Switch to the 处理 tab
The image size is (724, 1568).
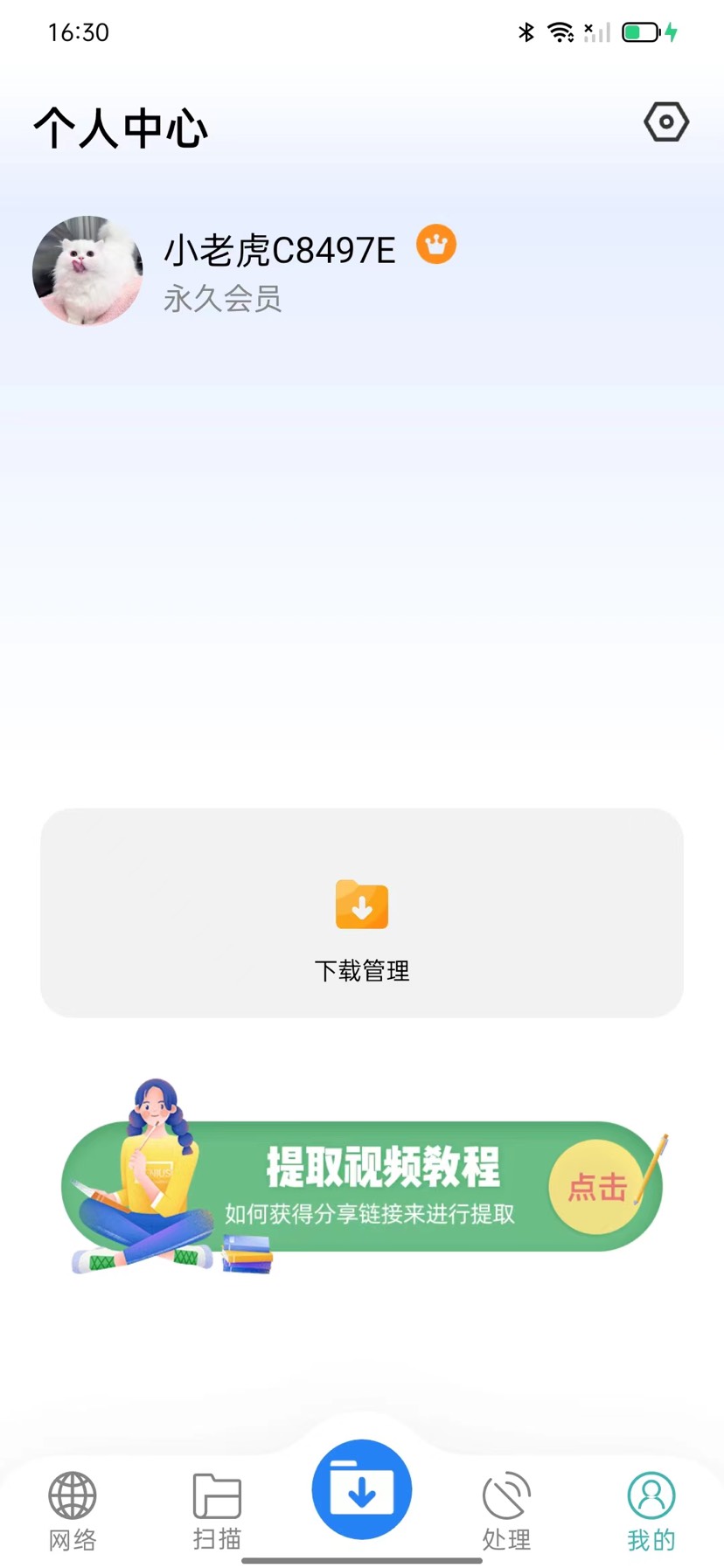506,1509
